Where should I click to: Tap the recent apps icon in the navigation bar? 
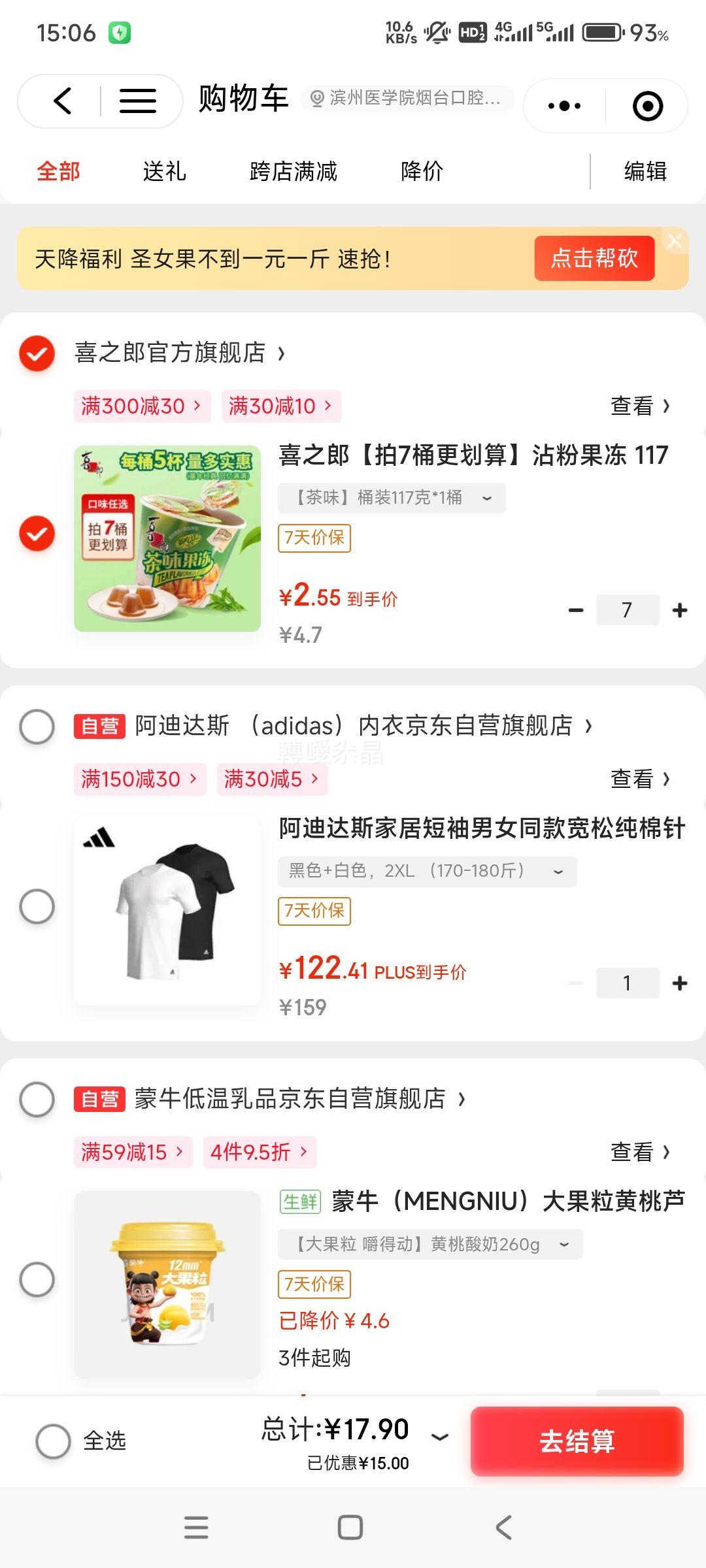click(195, 1527)
